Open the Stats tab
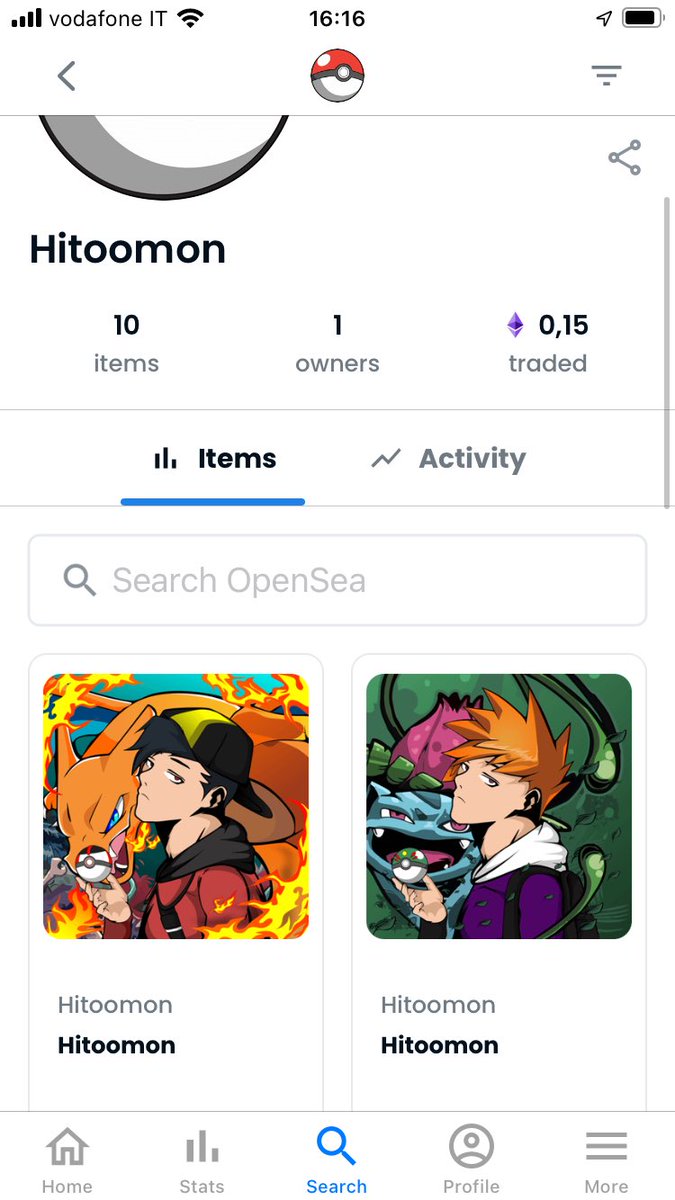Viewport: 675px width, 1200px height. point(202,1159)
